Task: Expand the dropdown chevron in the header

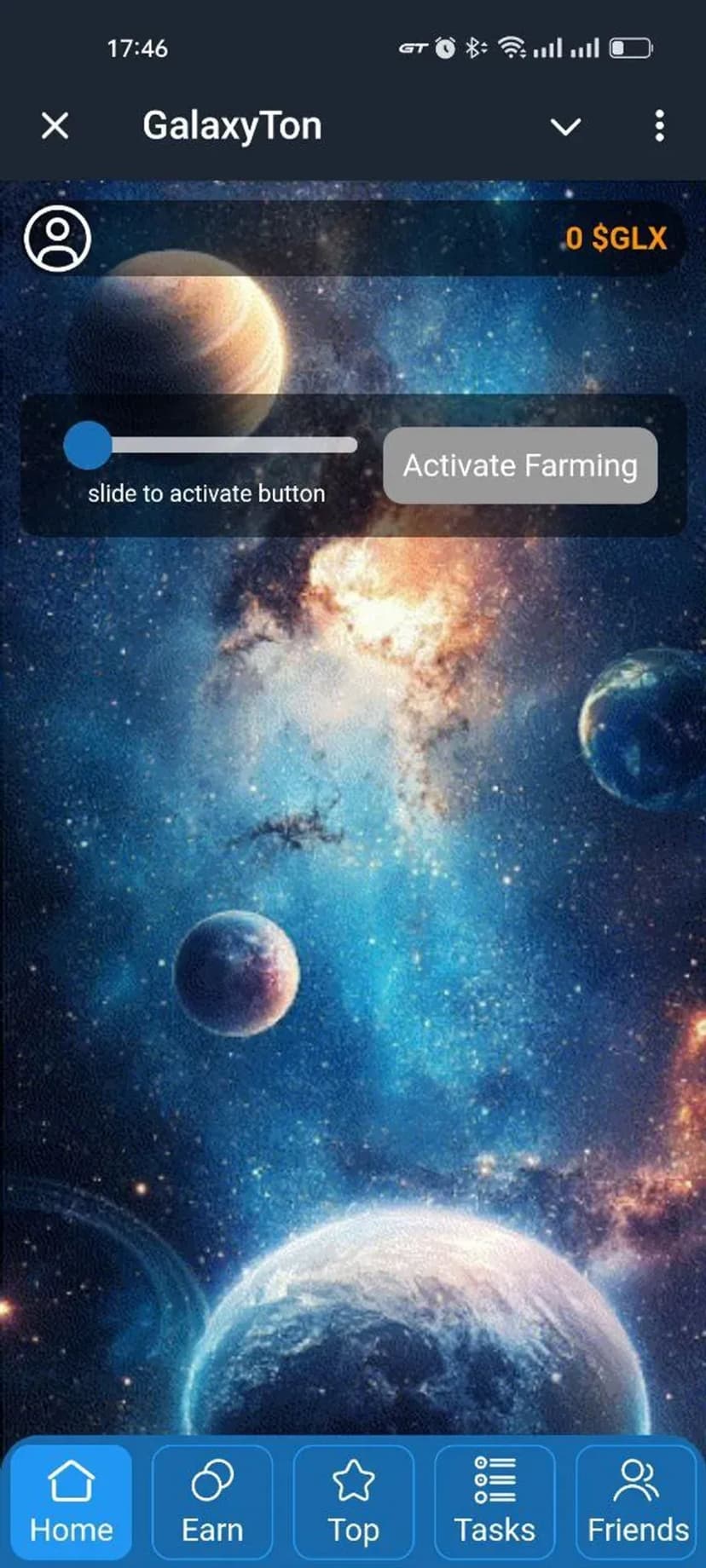Action: tap(565, 127)
